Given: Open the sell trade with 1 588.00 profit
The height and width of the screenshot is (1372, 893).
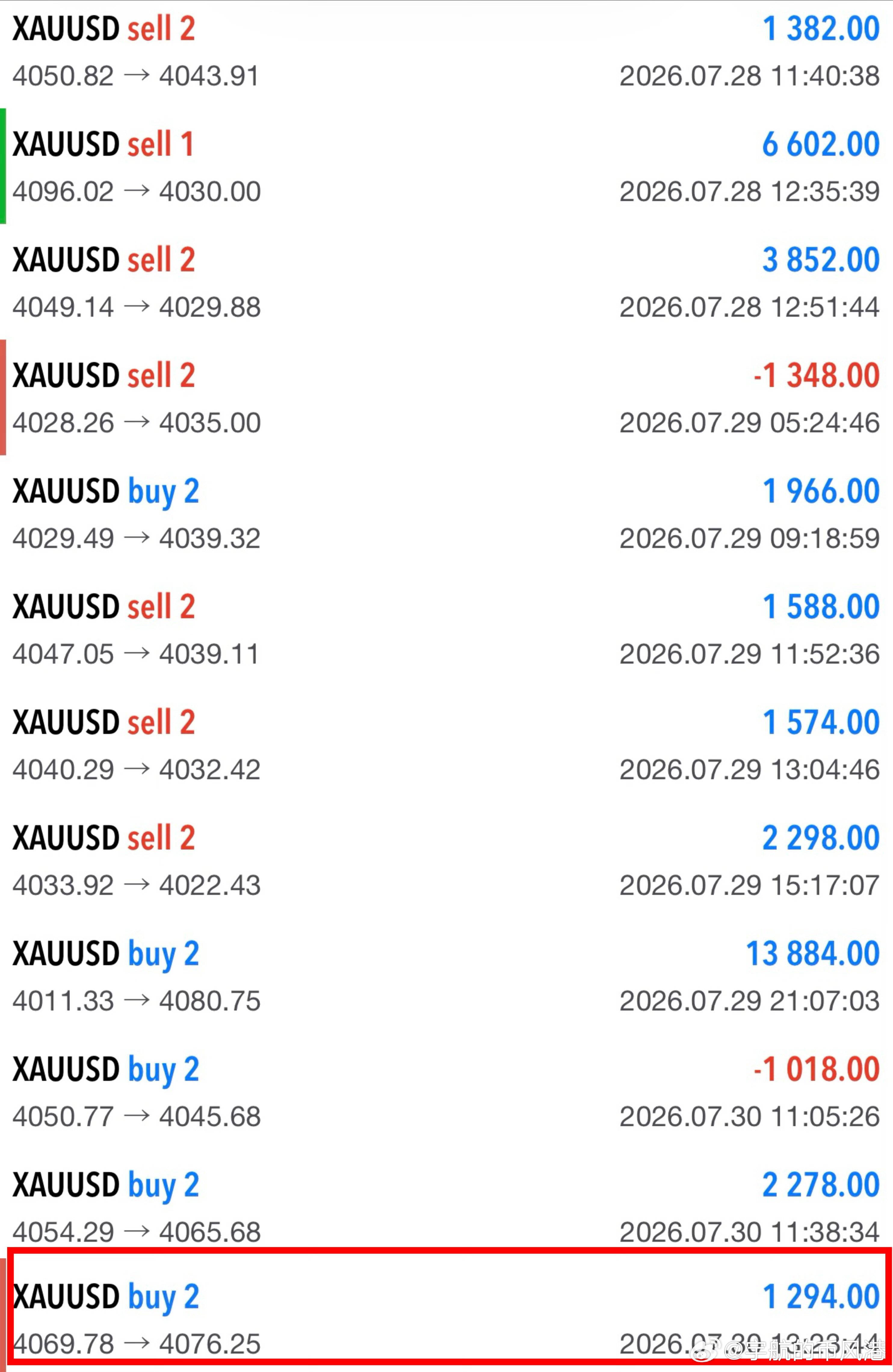Looking at the screenshot, I should click(446, 628).
